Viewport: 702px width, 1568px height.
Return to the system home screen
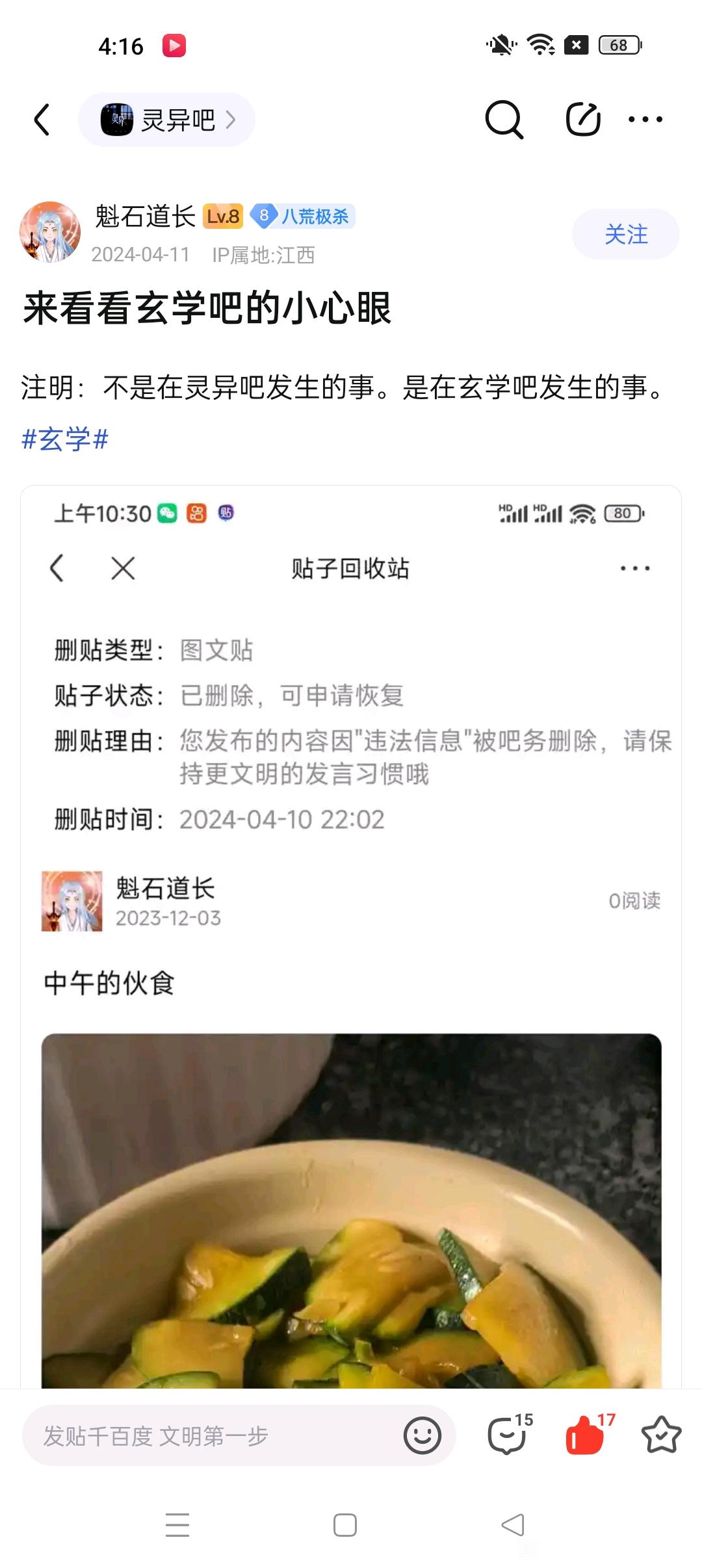[x=344, y=1525]
